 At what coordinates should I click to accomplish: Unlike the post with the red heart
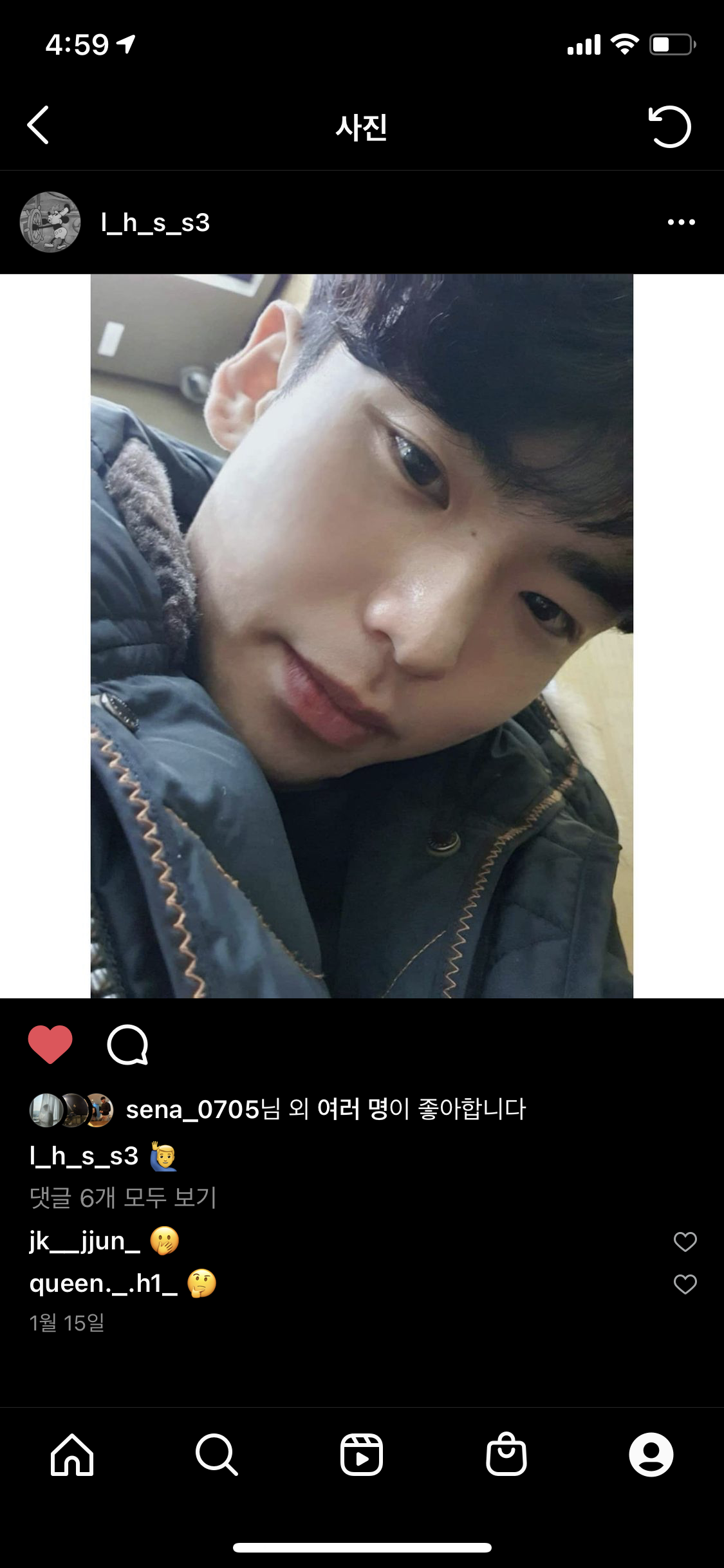(50, 1044)
